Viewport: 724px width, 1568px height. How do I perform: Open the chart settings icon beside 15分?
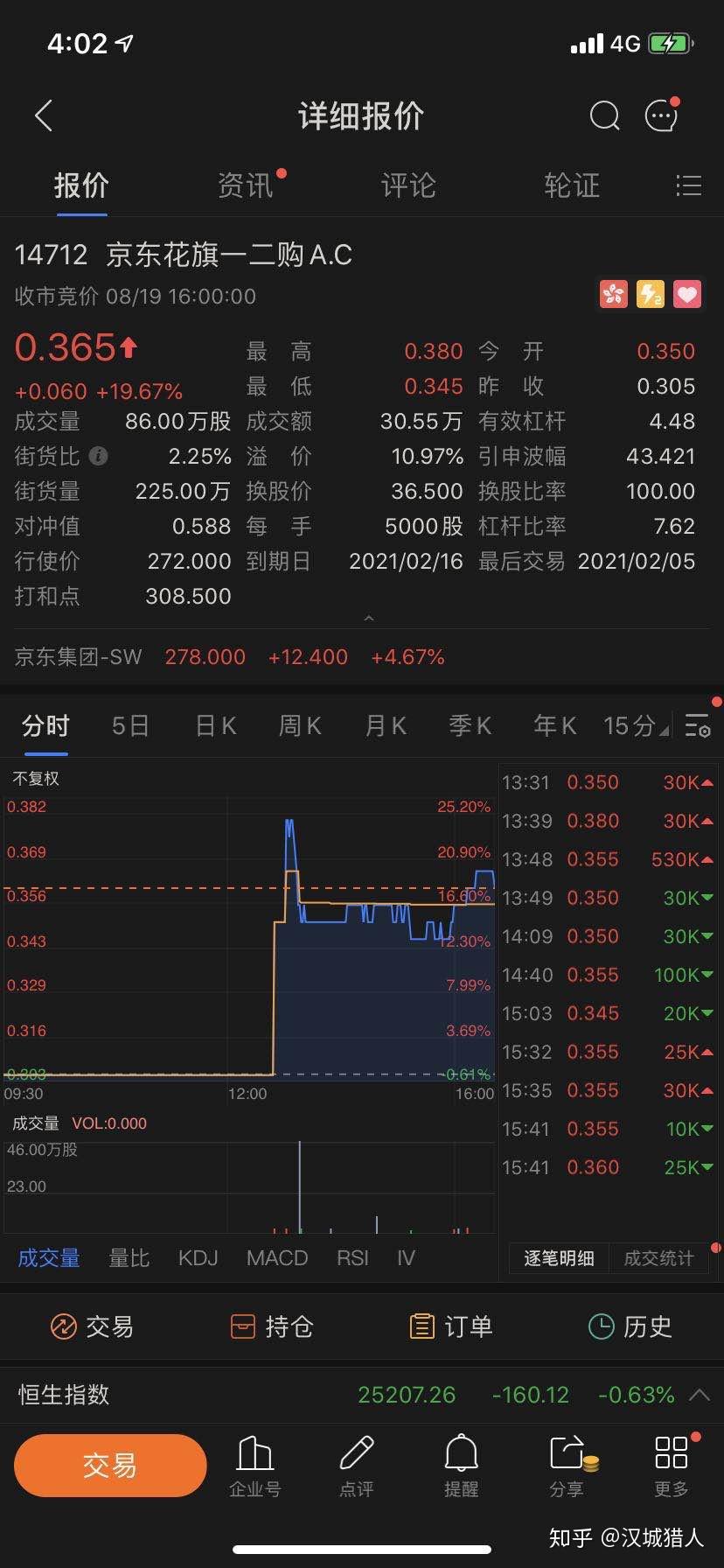click(x=696, y=726)
